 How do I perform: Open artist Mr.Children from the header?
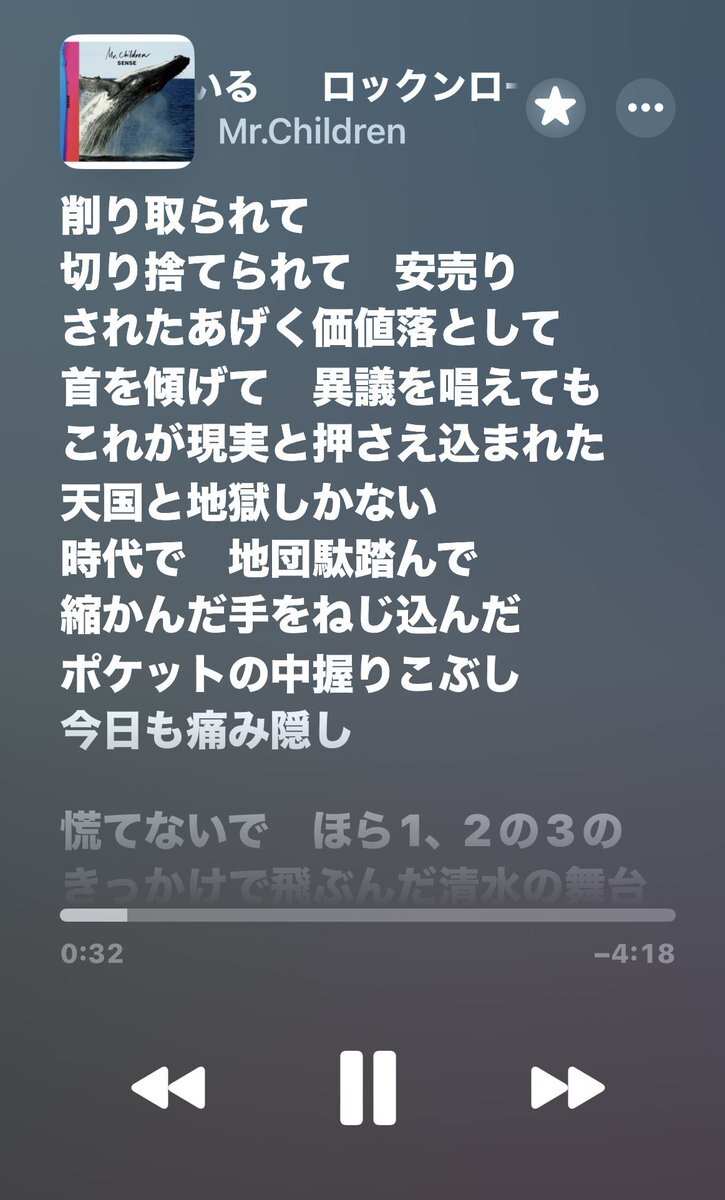(x=312, y=132)
